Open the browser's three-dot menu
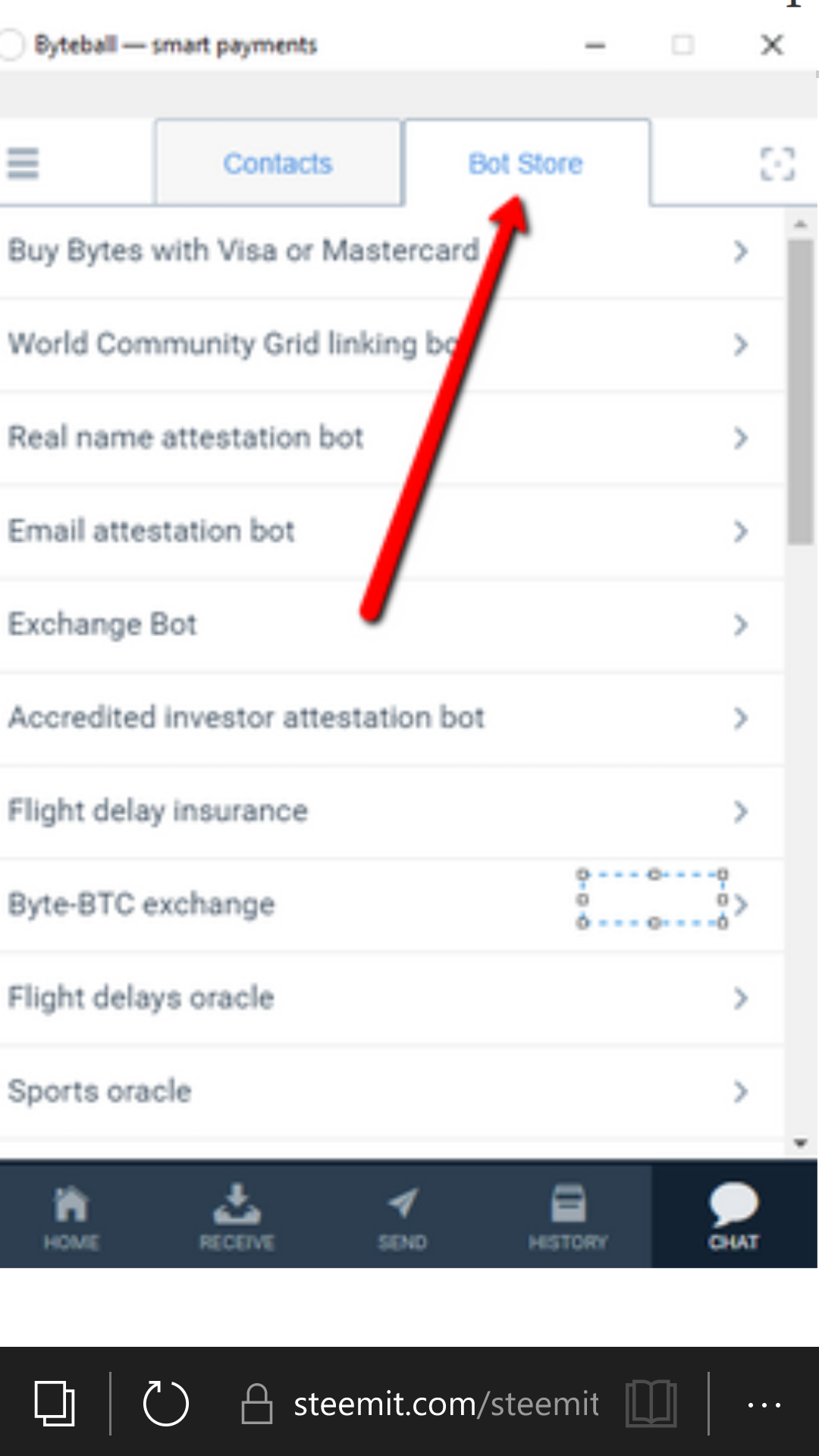Image resolution: width=819 pixels, height=1456 pixels. point(764,1405)
